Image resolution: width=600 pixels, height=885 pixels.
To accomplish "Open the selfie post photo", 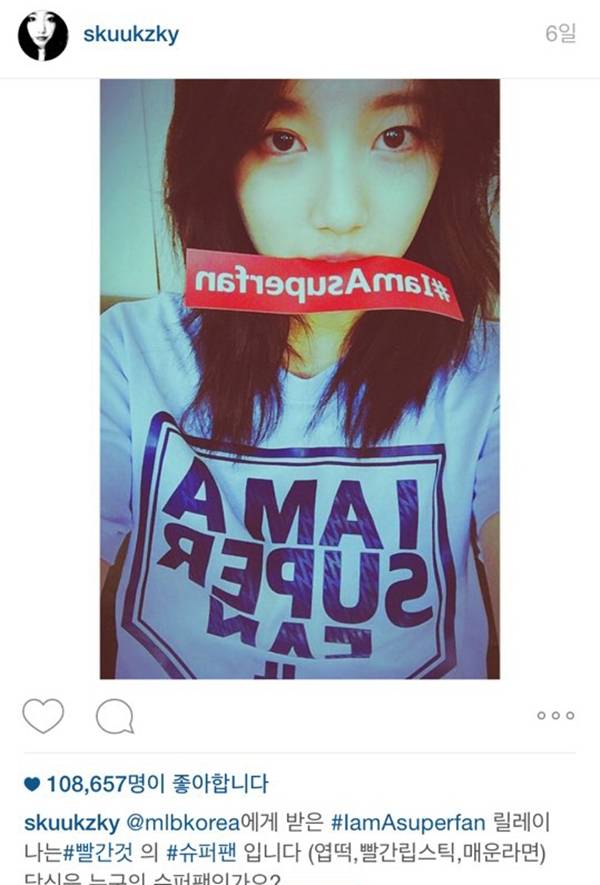I will coord(299,380).
